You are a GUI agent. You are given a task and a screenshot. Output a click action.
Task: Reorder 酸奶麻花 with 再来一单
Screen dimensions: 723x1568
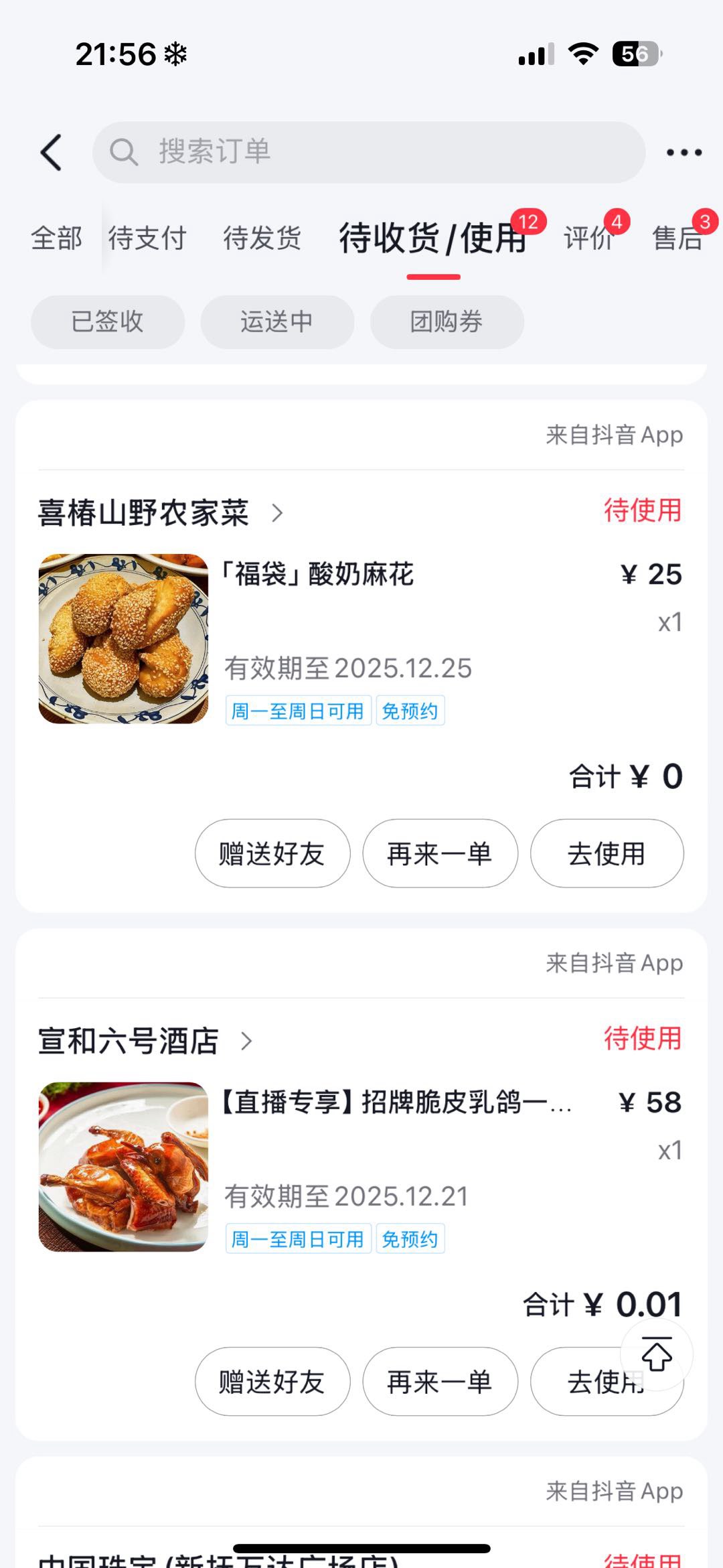(440, 854)
